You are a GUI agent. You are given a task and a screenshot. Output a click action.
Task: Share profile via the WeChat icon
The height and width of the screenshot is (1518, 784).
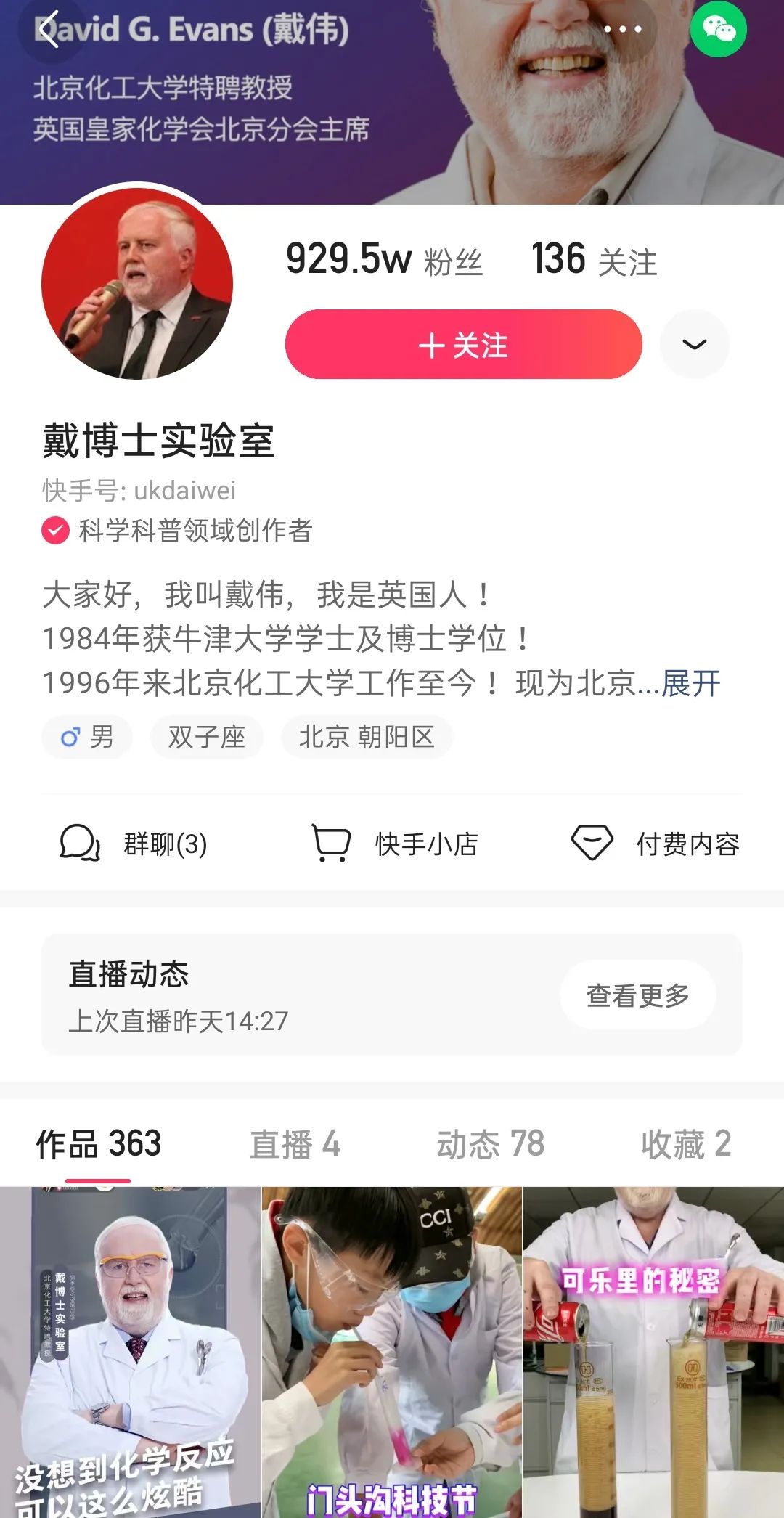point(718,30)
